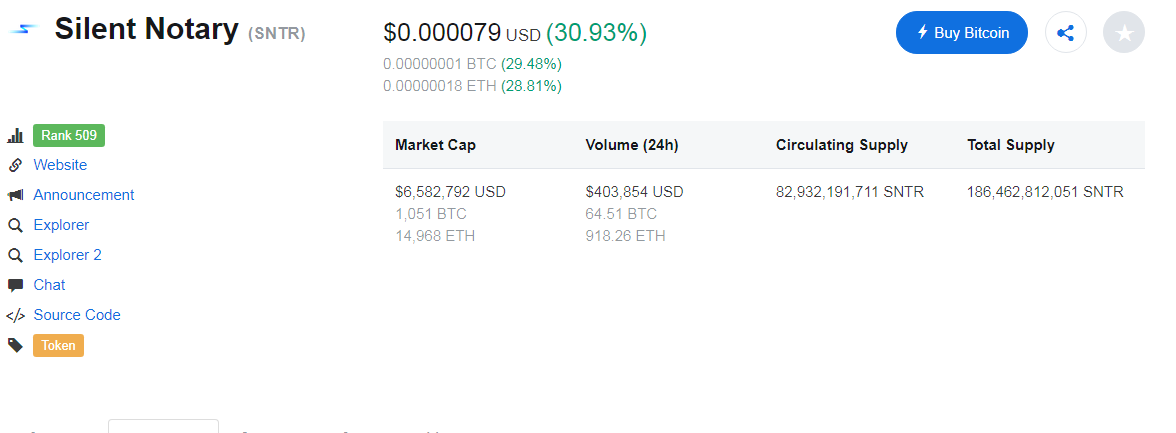Add Silent Notary to favorites with the star

point(1123,33)
